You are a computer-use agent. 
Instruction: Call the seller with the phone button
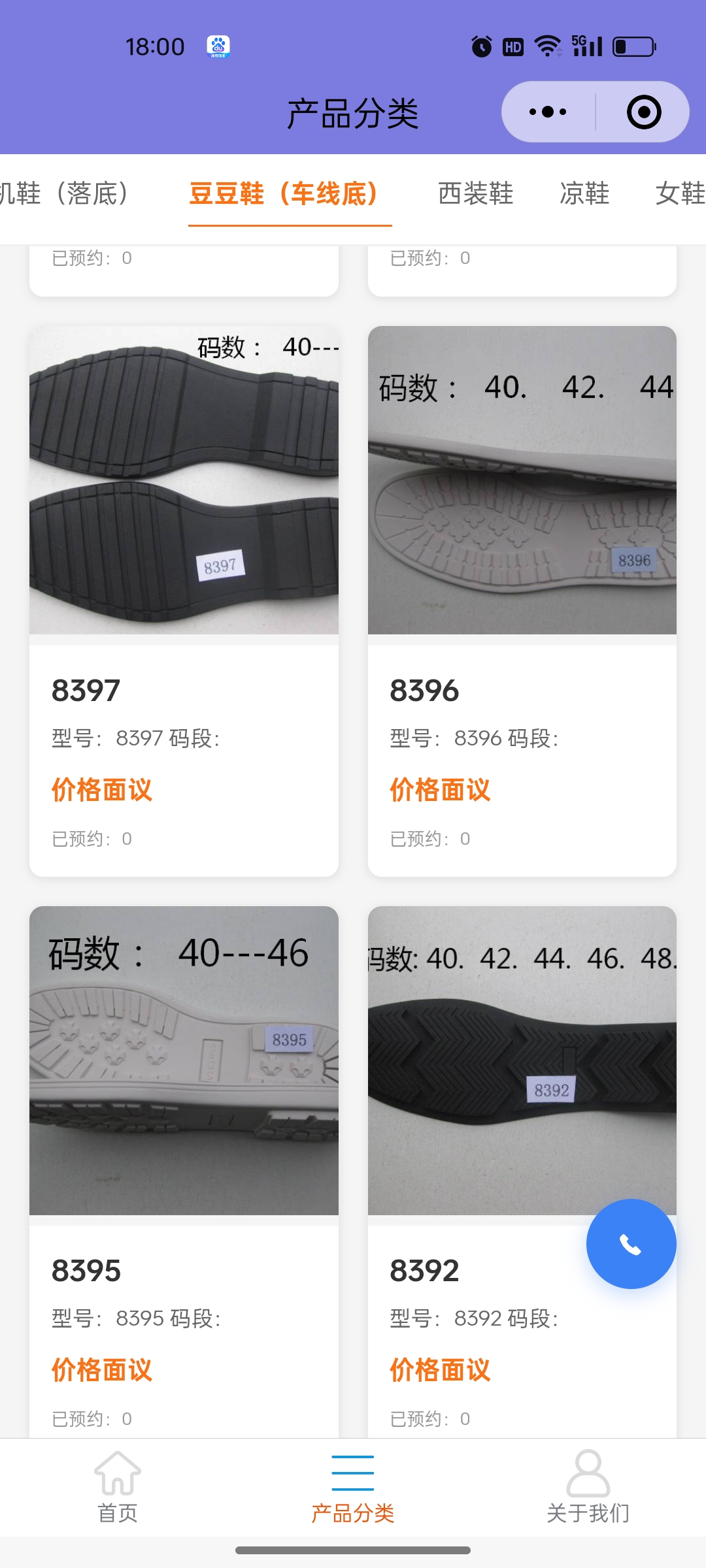(631, 1244)
